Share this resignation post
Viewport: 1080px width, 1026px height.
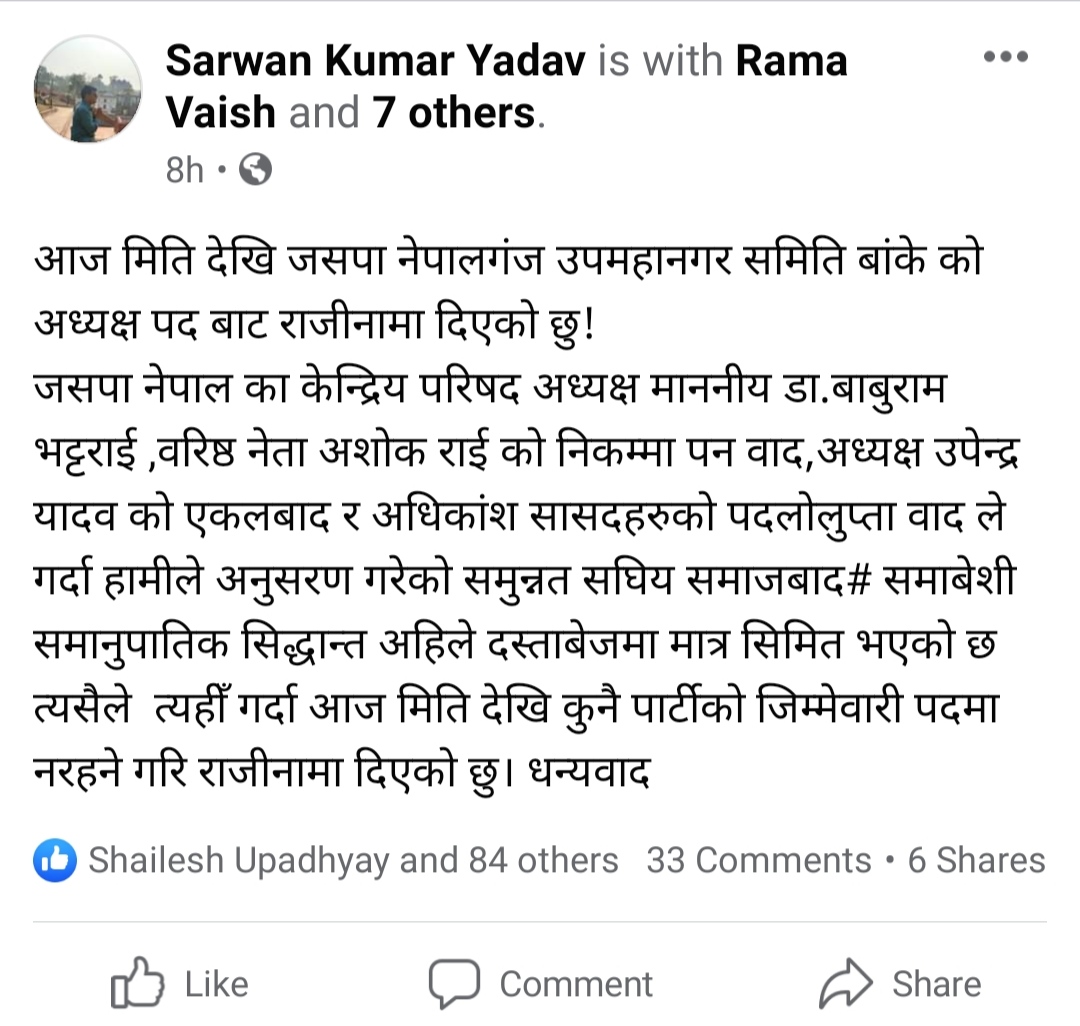click(900, 983)
